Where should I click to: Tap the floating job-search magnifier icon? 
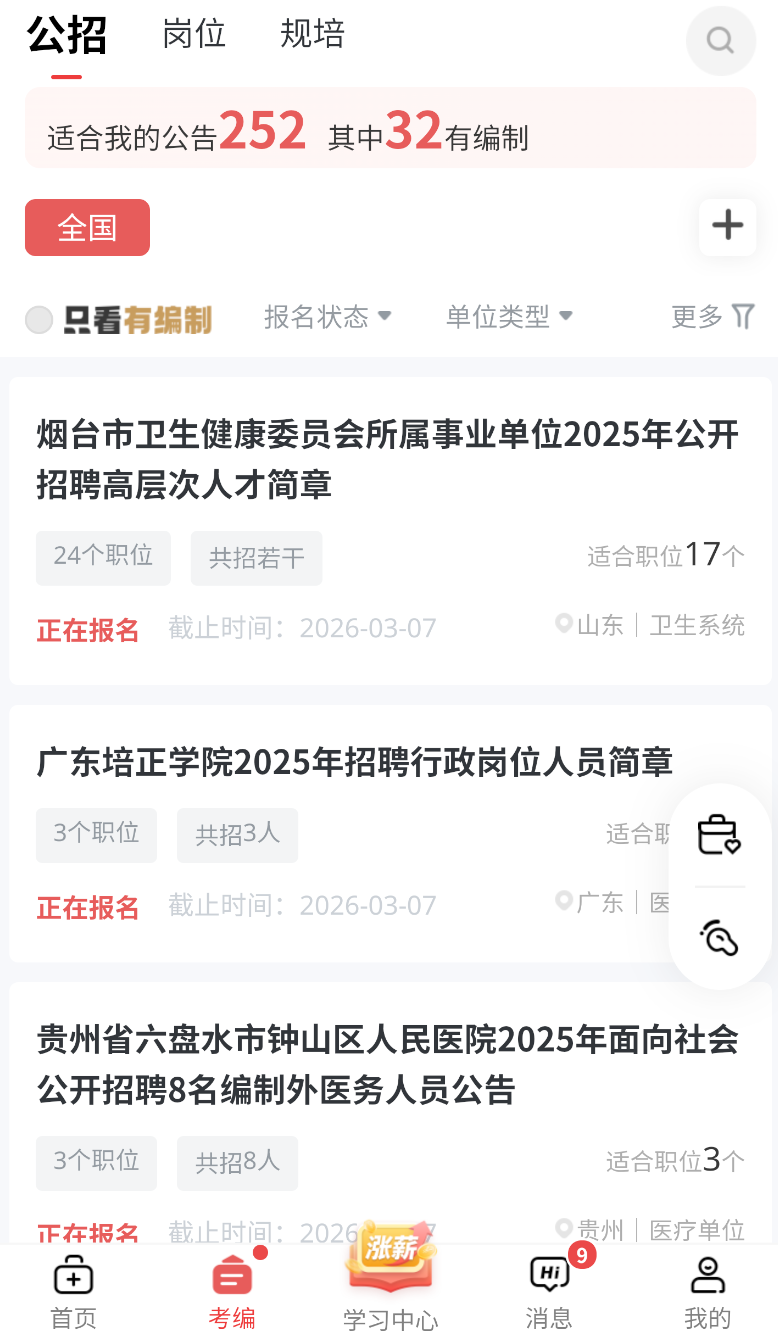[x=719, y=937]
